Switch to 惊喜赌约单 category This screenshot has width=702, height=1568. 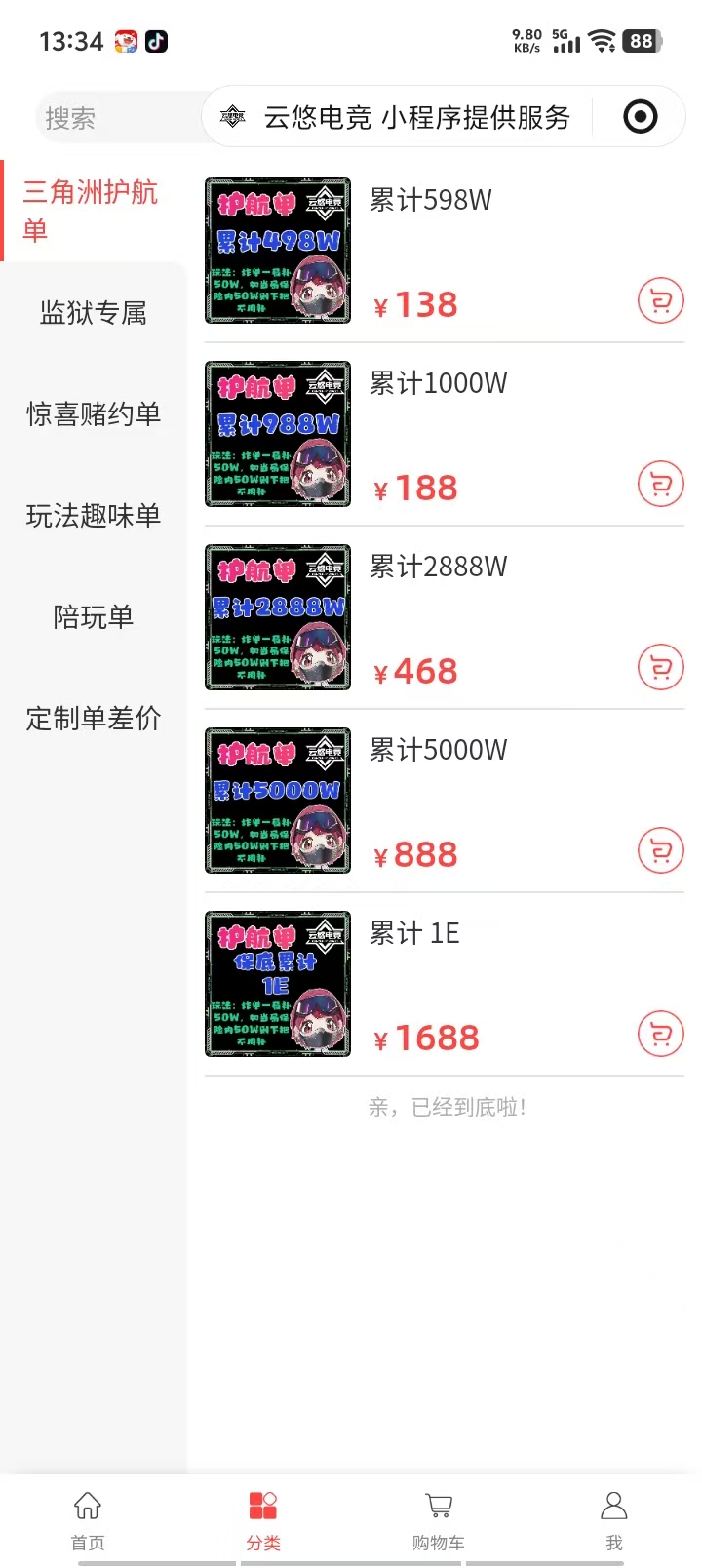tap(94, 414)
